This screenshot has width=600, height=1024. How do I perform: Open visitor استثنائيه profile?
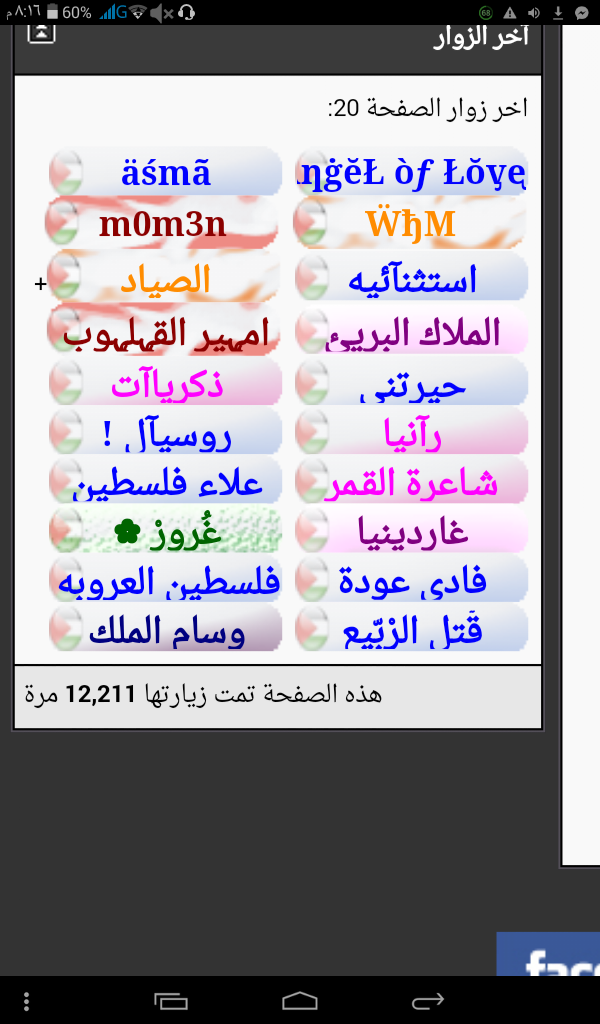pyautogui.click(x=411, y=279)
